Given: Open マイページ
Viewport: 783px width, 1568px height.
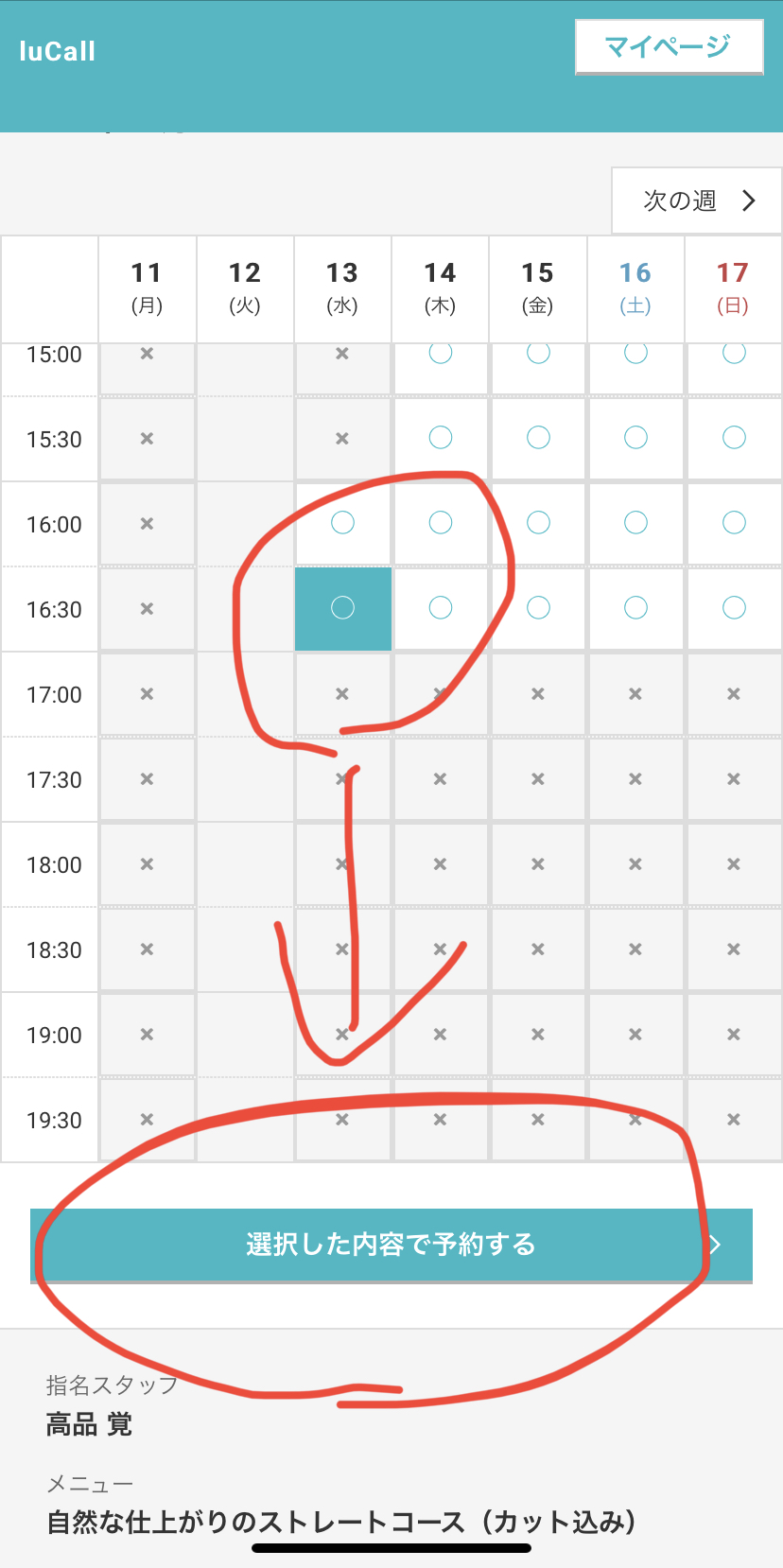Looking at the screenshot, I should click(669, 46).
